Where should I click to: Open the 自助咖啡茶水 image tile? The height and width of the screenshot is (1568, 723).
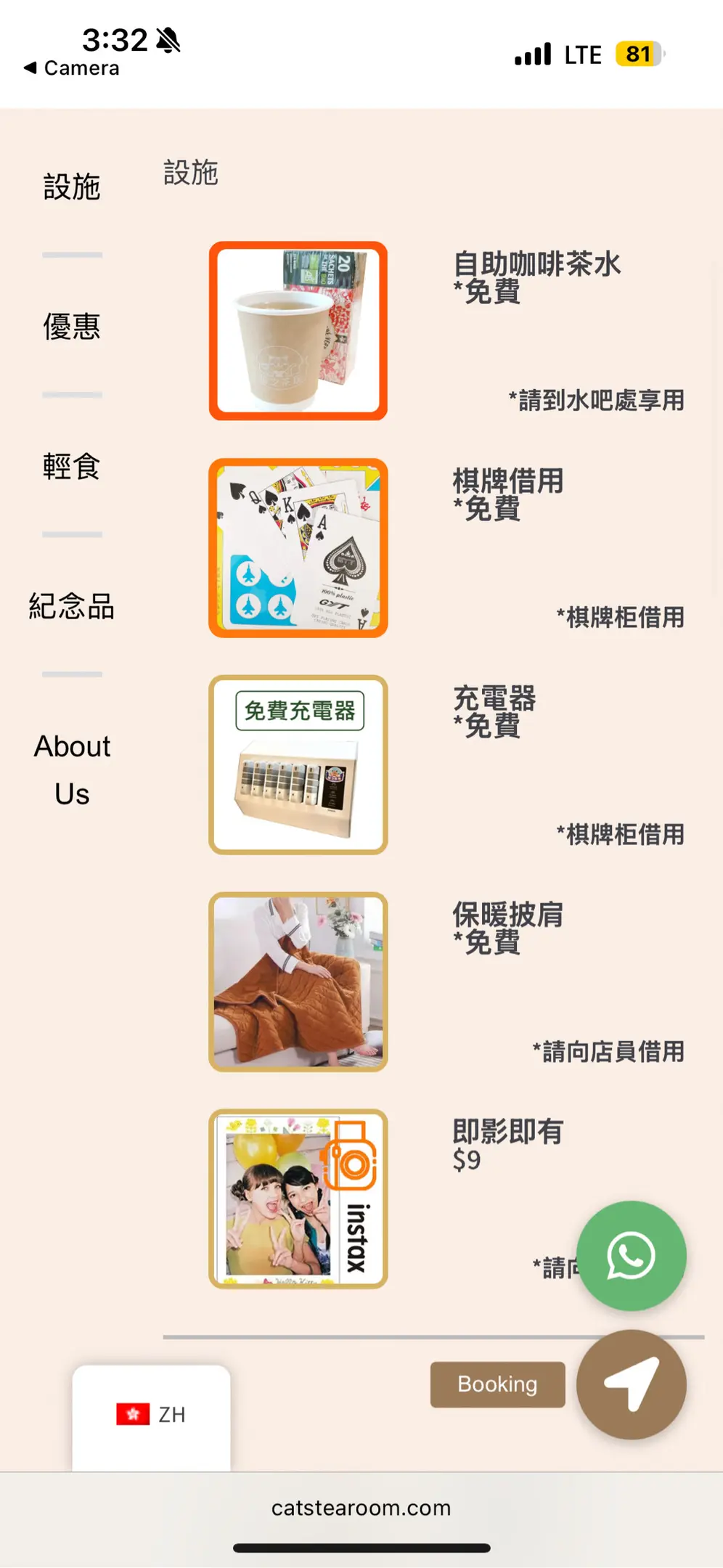298,331
